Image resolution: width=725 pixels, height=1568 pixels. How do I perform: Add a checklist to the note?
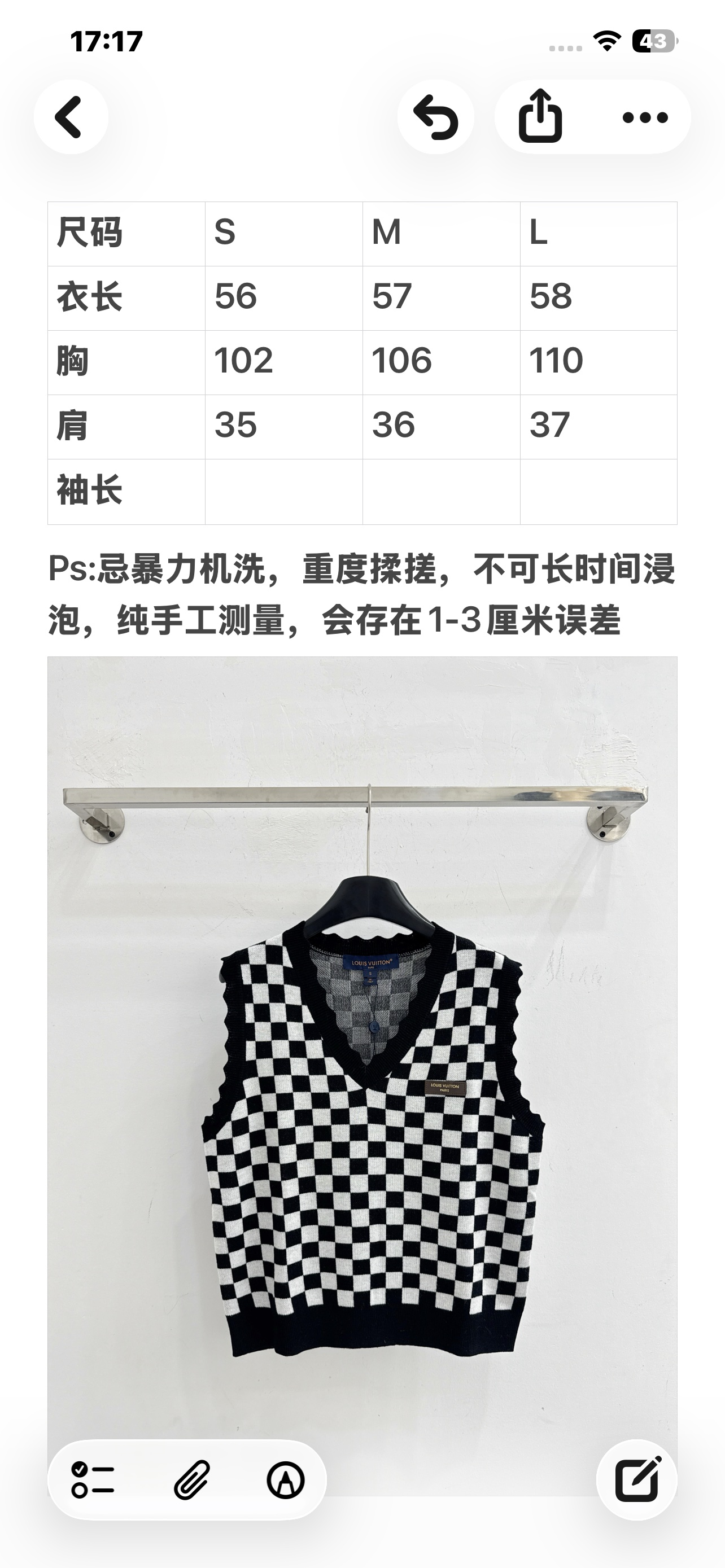[93, 1479]
